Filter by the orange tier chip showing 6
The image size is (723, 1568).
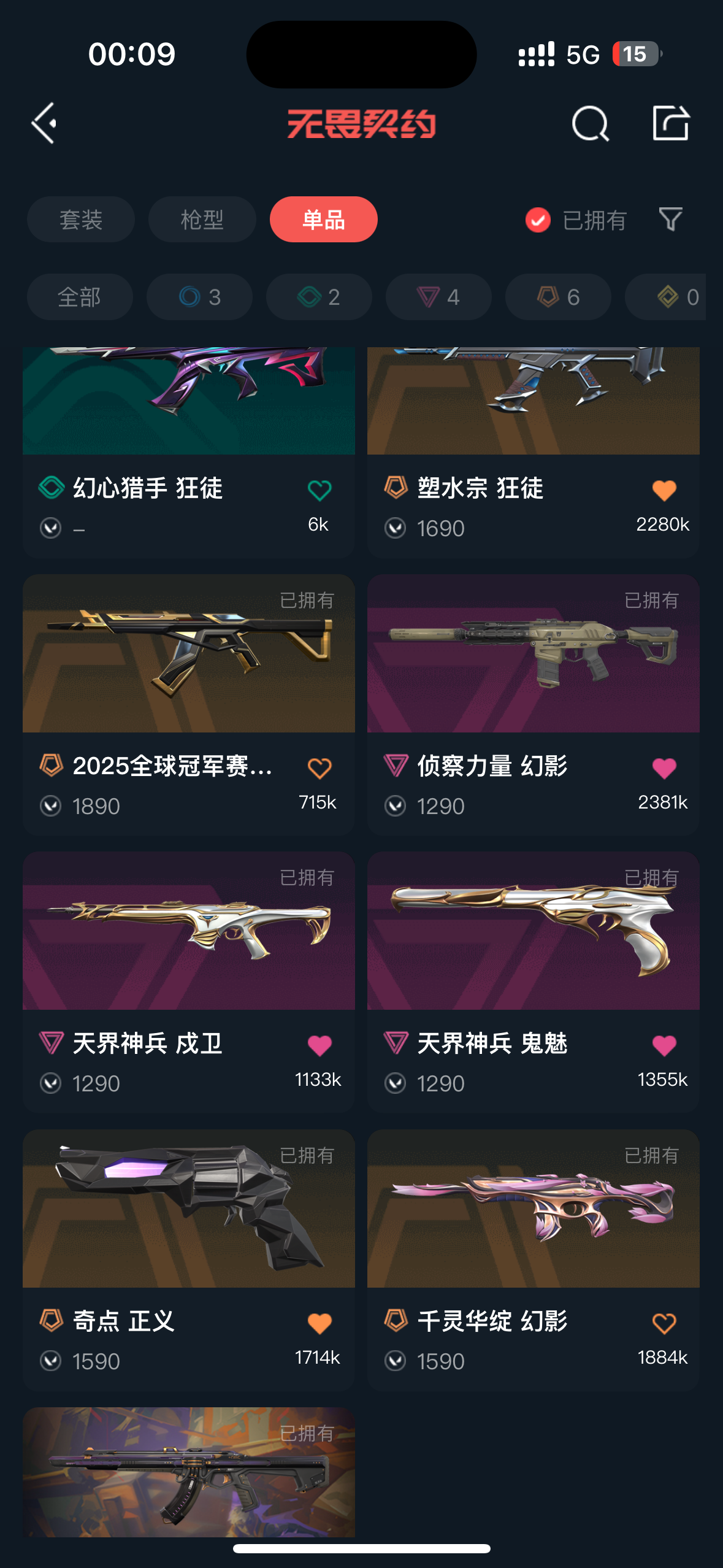(558, 297)
